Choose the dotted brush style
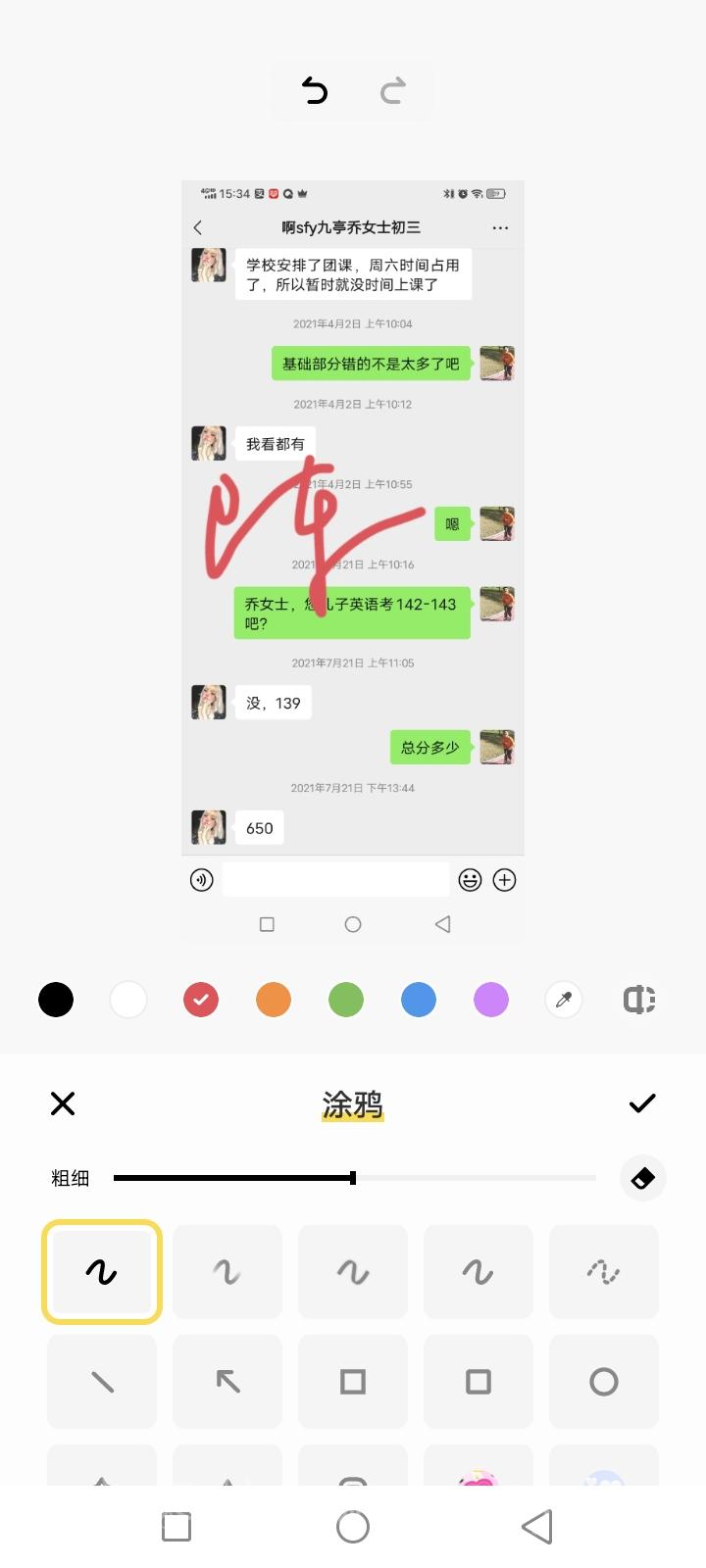This screenshot has height=1568, width=706. pos(603,1272)
